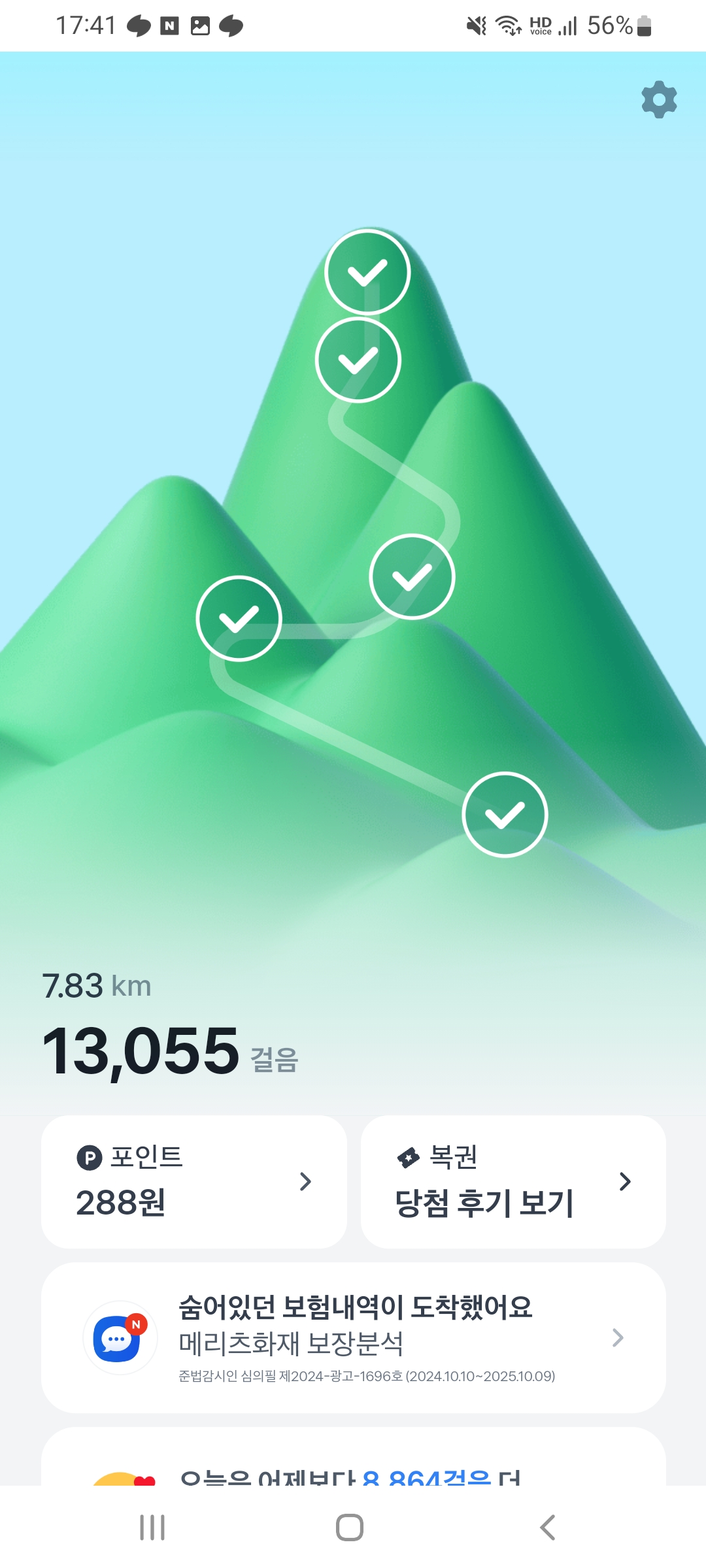Go to the phone home screen
Screen dimensions: 706x1568
pyautogui.click(x=350, y=1527)
